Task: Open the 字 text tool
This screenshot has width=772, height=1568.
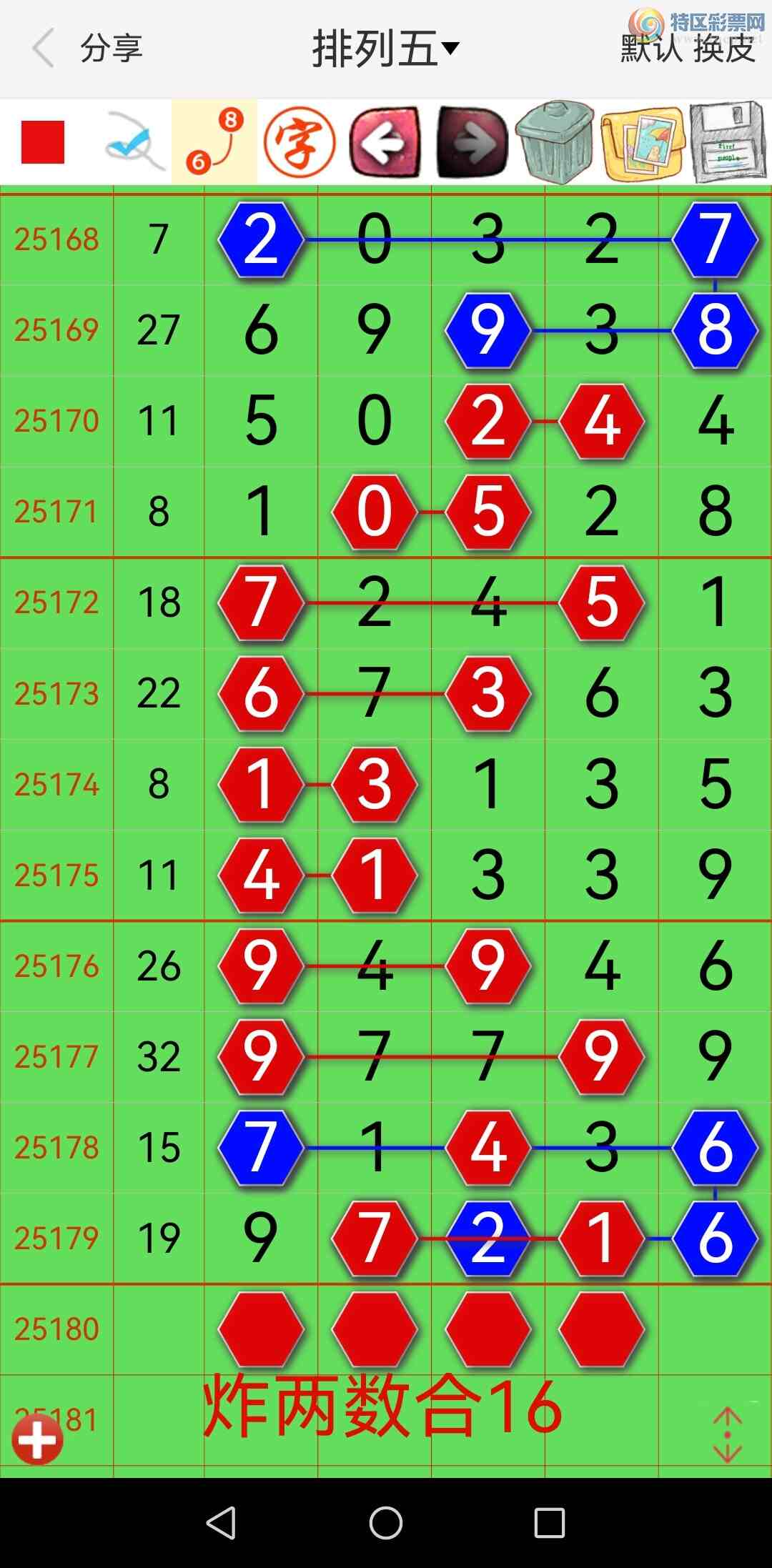Action: point(300,142)
